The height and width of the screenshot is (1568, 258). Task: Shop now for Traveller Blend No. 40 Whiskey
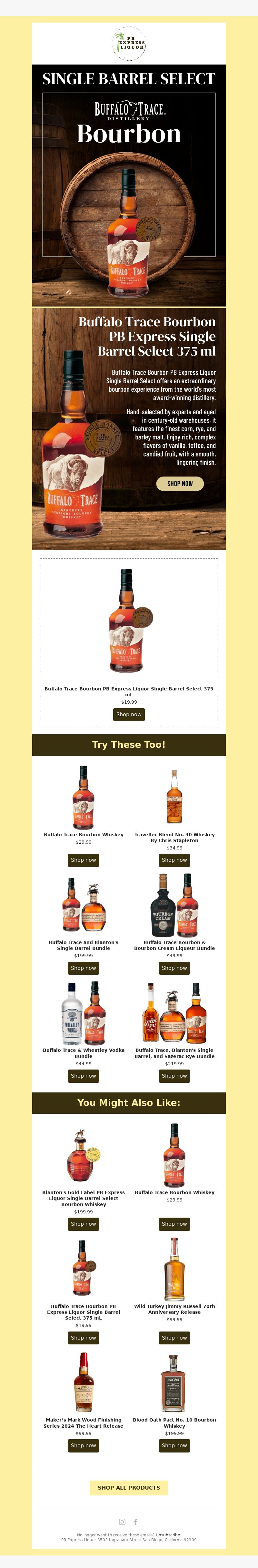(x=174, y=860)
